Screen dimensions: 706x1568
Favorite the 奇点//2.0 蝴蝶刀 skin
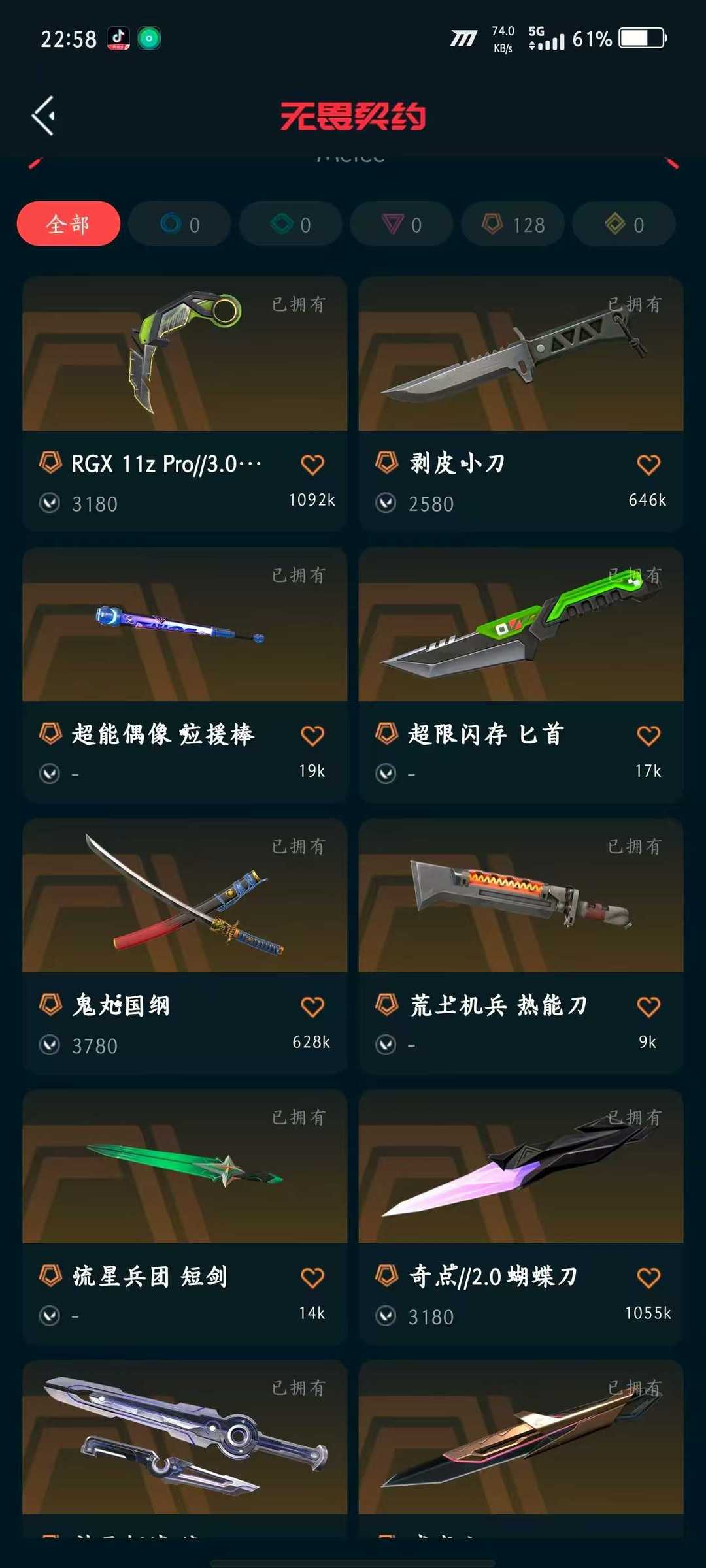coord(648,1278)
